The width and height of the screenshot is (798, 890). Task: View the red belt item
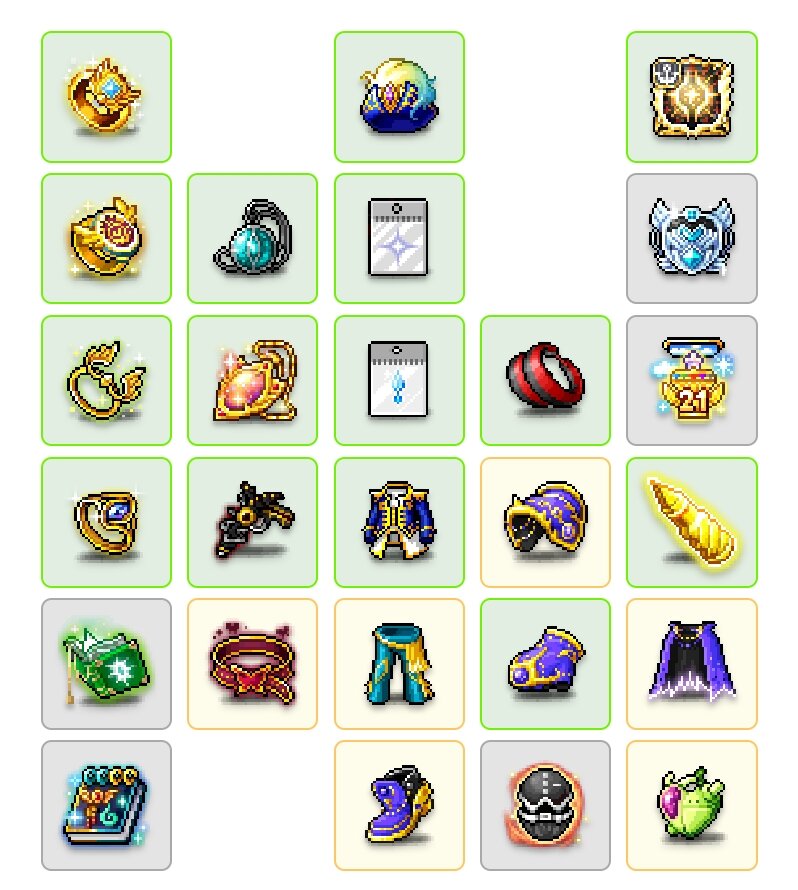(252, 664)
